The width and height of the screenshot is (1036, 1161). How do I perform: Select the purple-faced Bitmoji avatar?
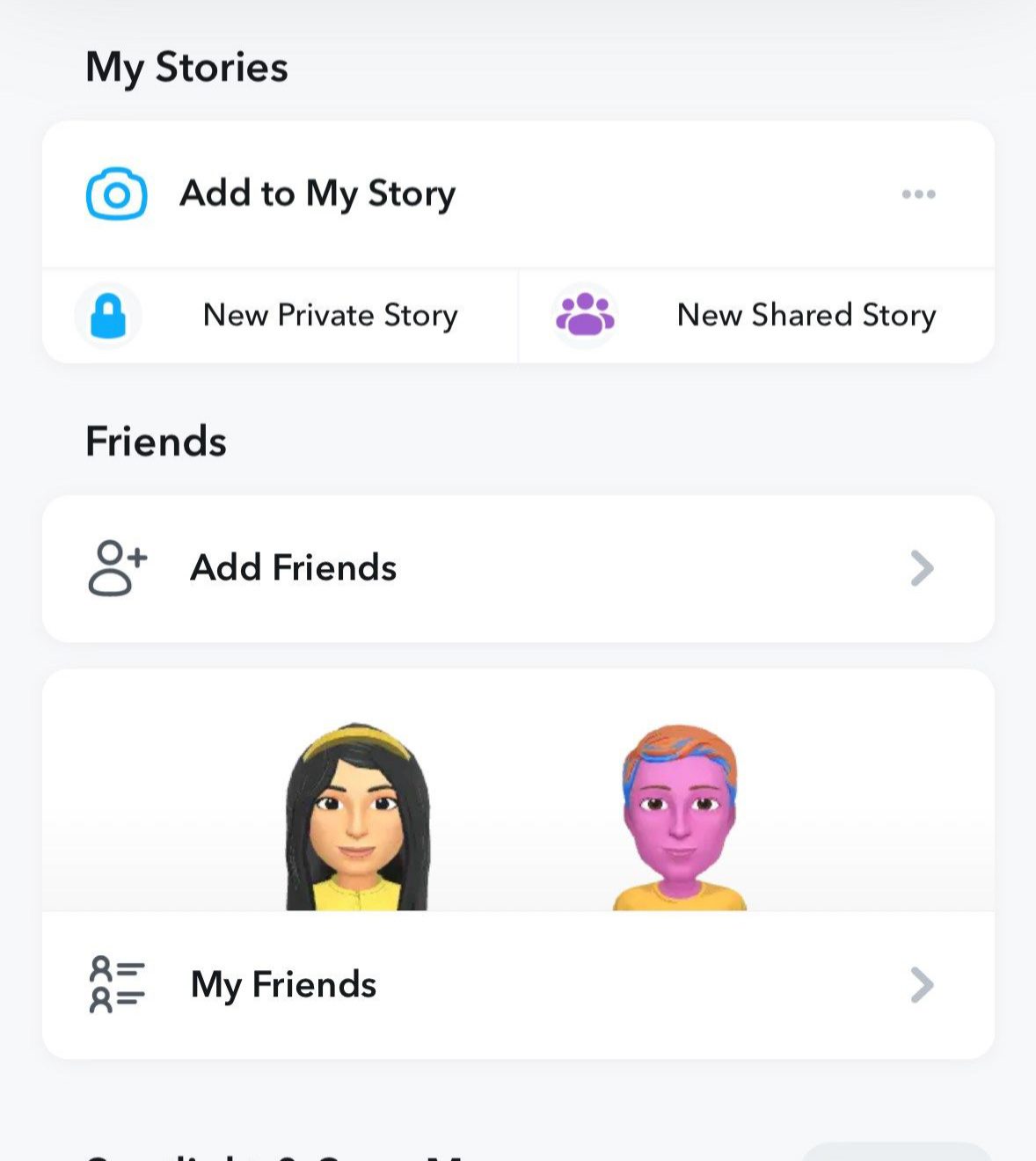[677, 818]
